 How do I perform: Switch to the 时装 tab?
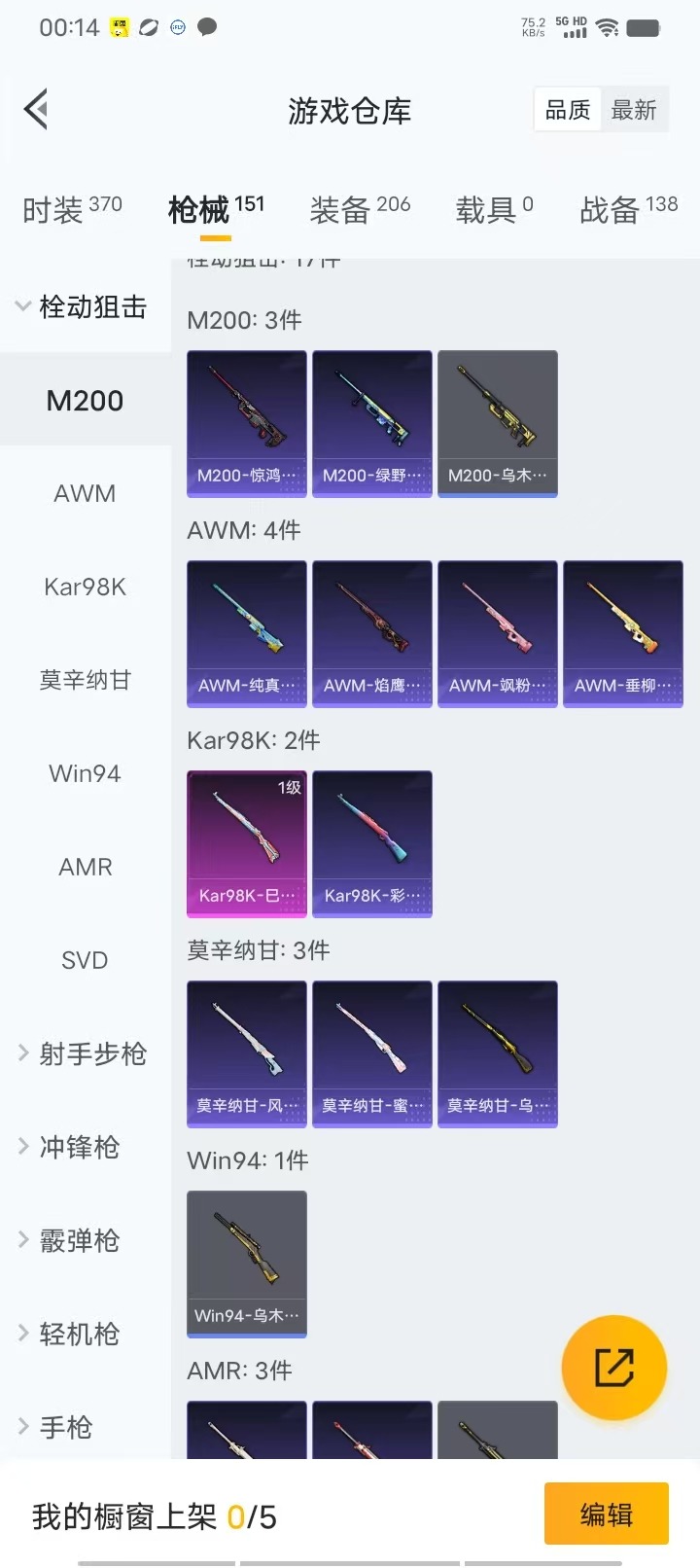click(72, 209)
